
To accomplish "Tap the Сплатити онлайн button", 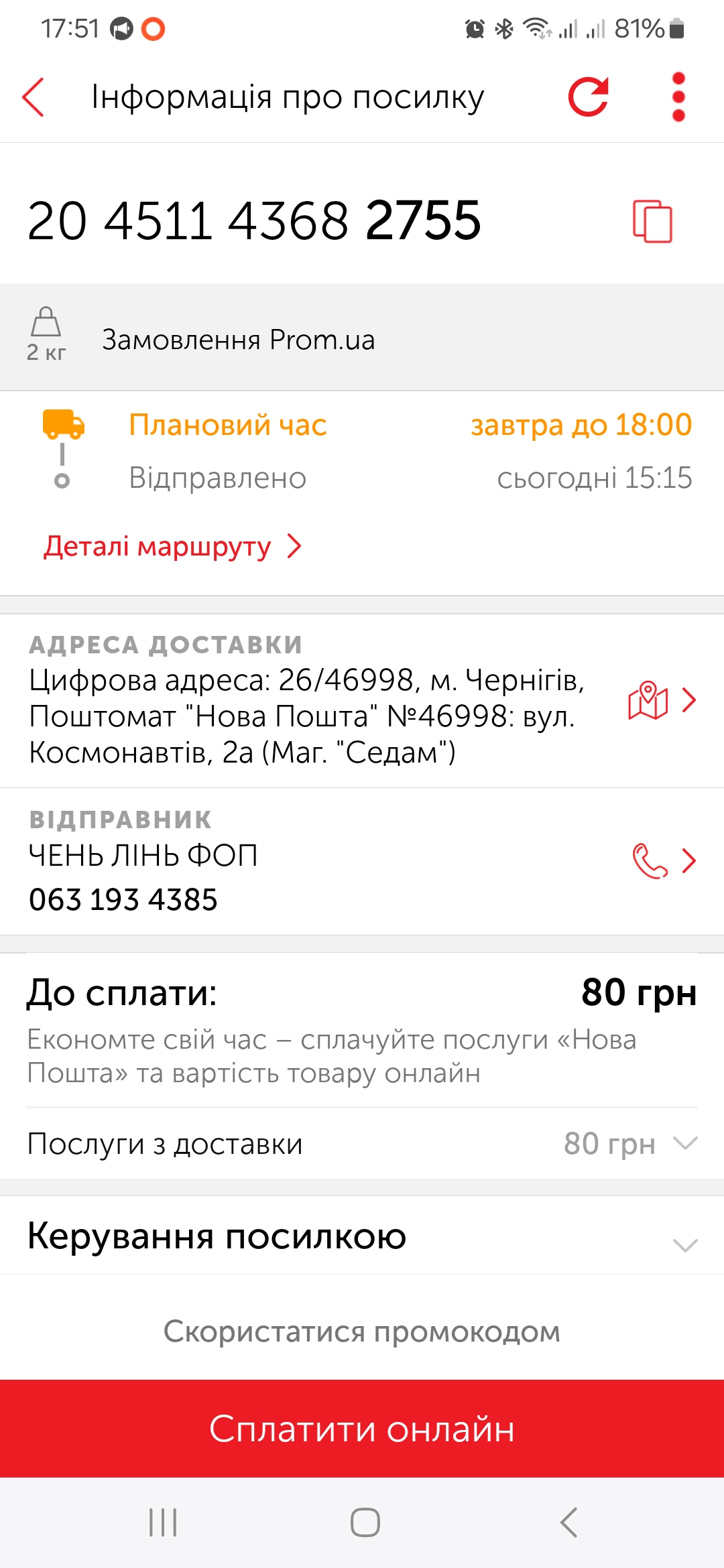I will 362,1429.
